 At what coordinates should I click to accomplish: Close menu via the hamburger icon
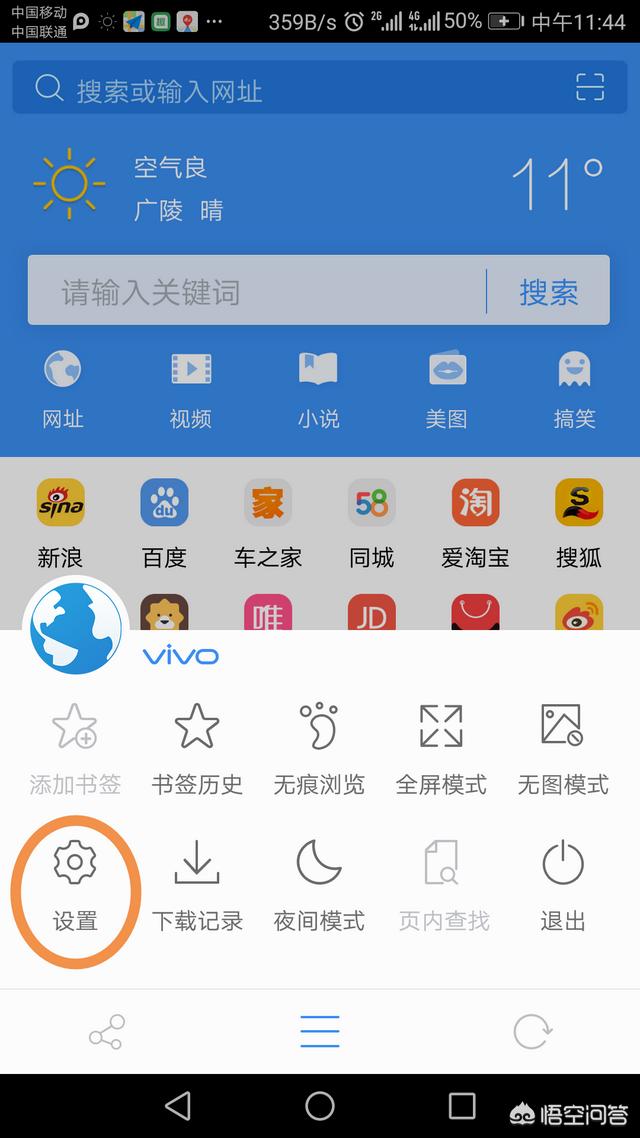[x=320, y=1031]
